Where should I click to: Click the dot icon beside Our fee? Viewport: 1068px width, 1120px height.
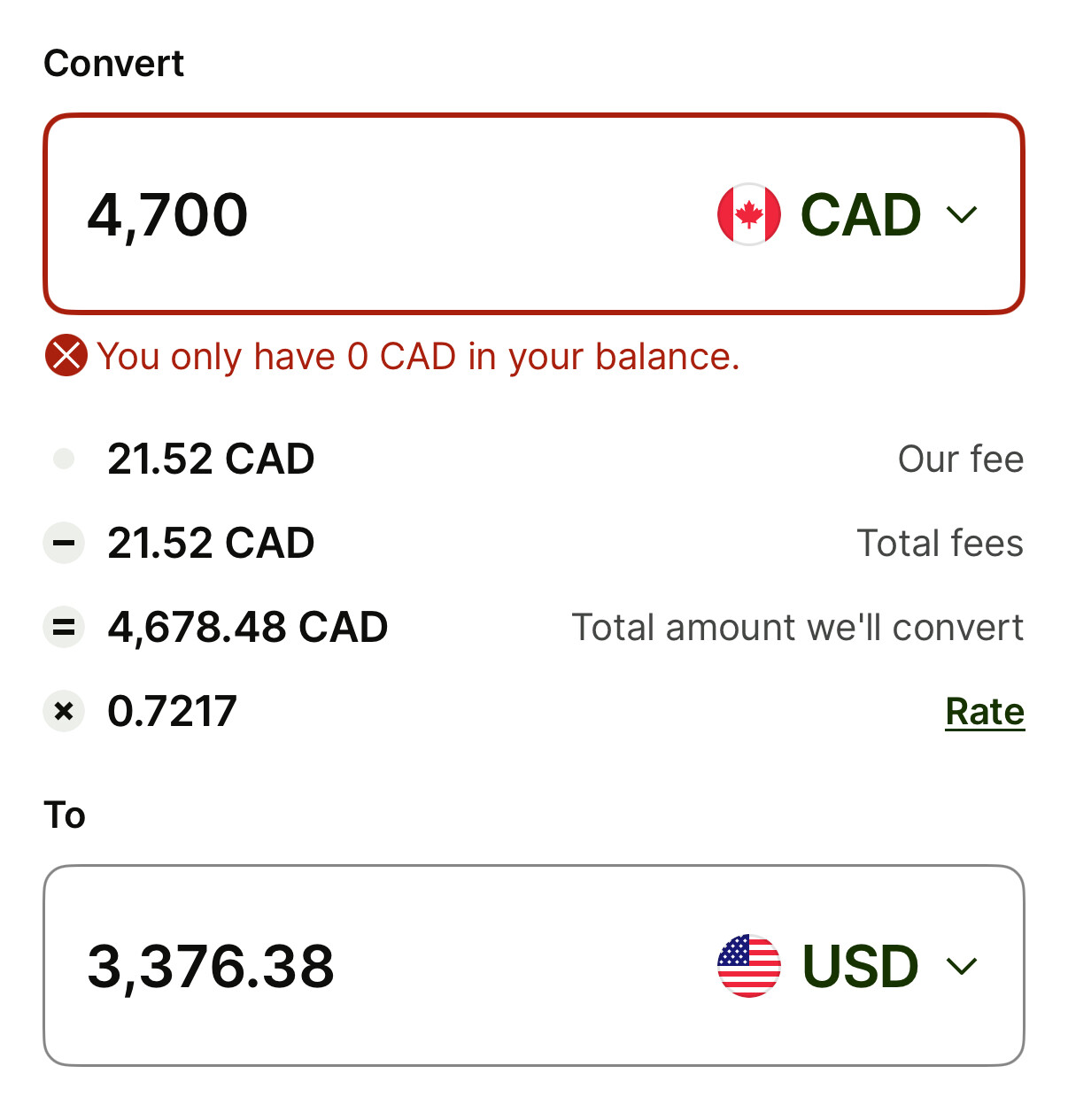coord(63,459)
